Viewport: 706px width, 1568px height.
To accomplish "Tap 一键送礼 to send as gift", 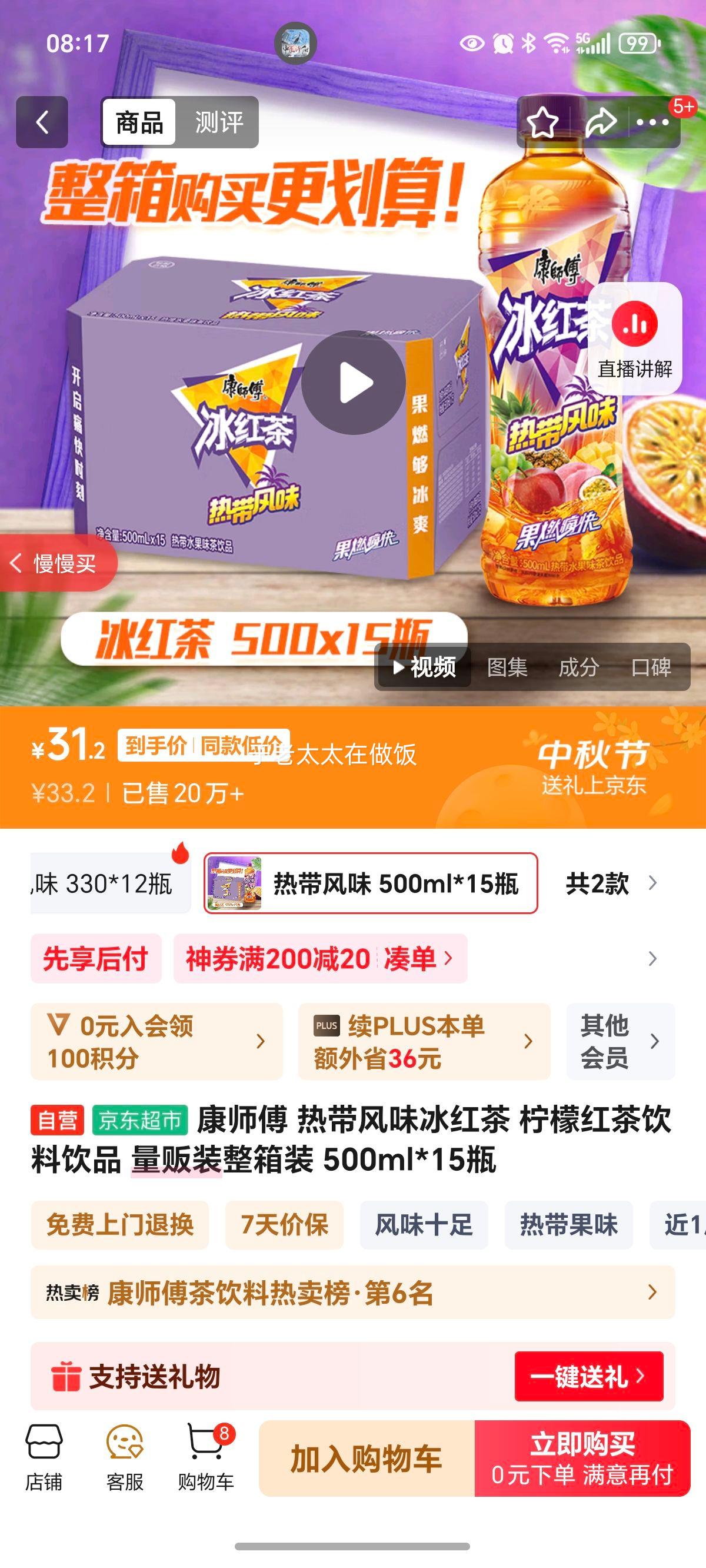I will [588, 1376].
